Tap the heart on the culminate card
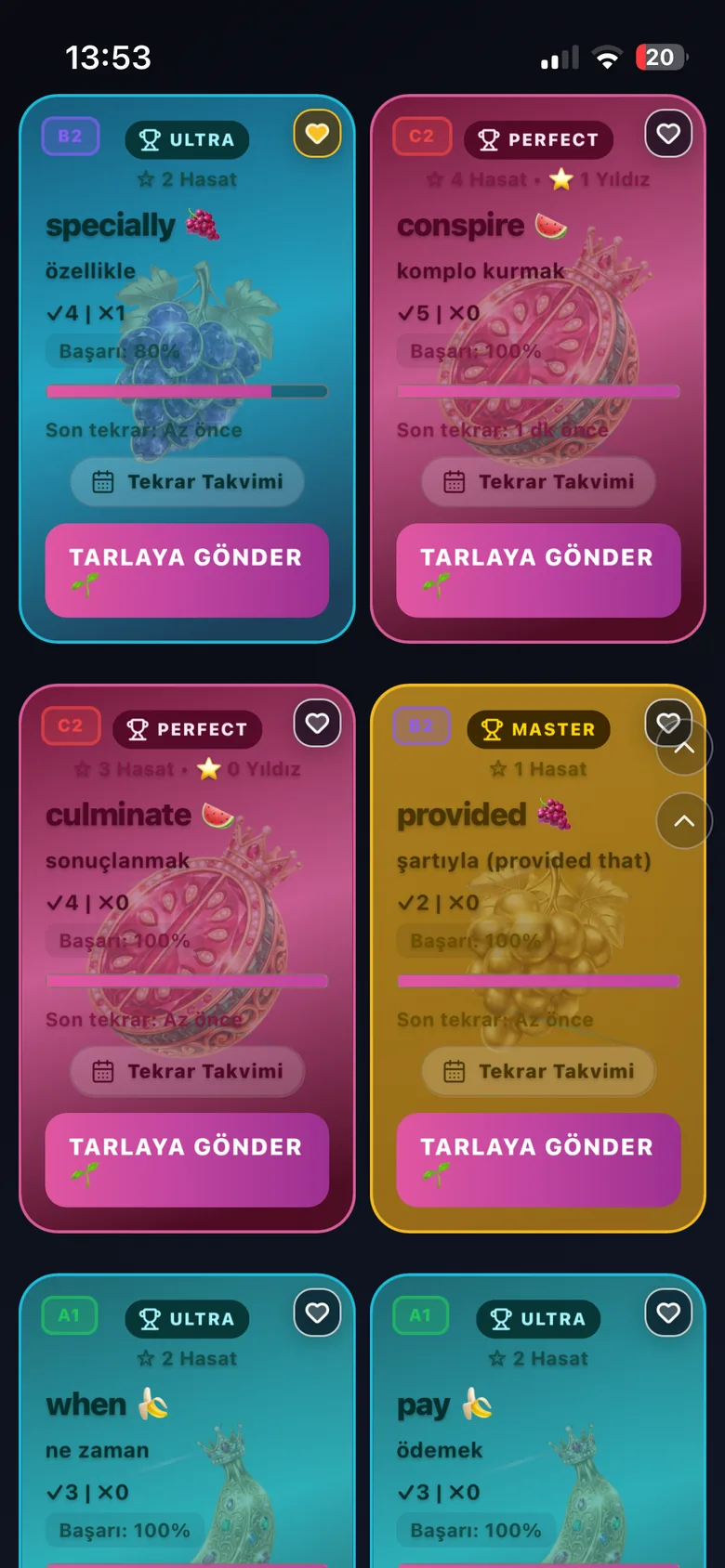 317,723
